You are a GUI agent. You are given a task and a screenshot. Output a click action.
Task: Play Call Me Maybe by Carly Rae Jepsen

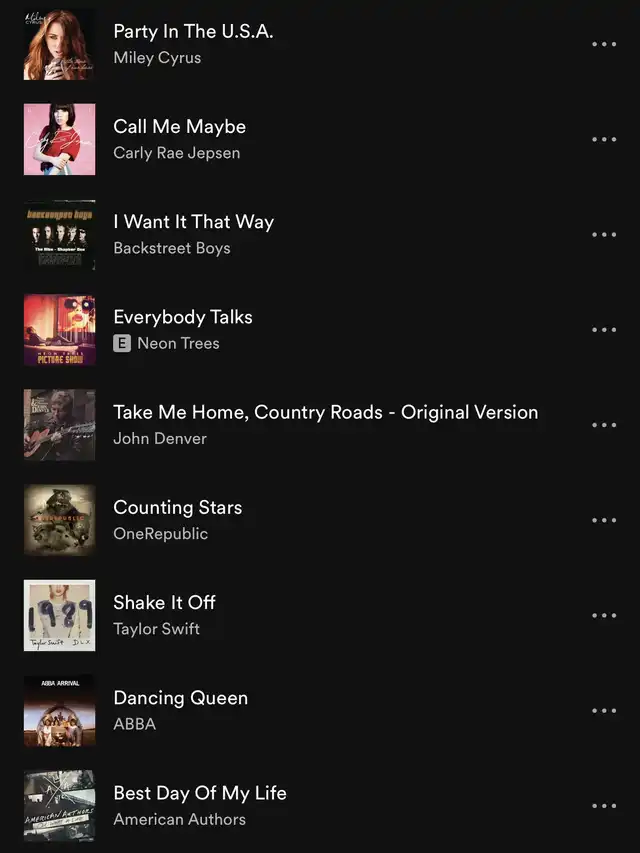coord(179,127)
